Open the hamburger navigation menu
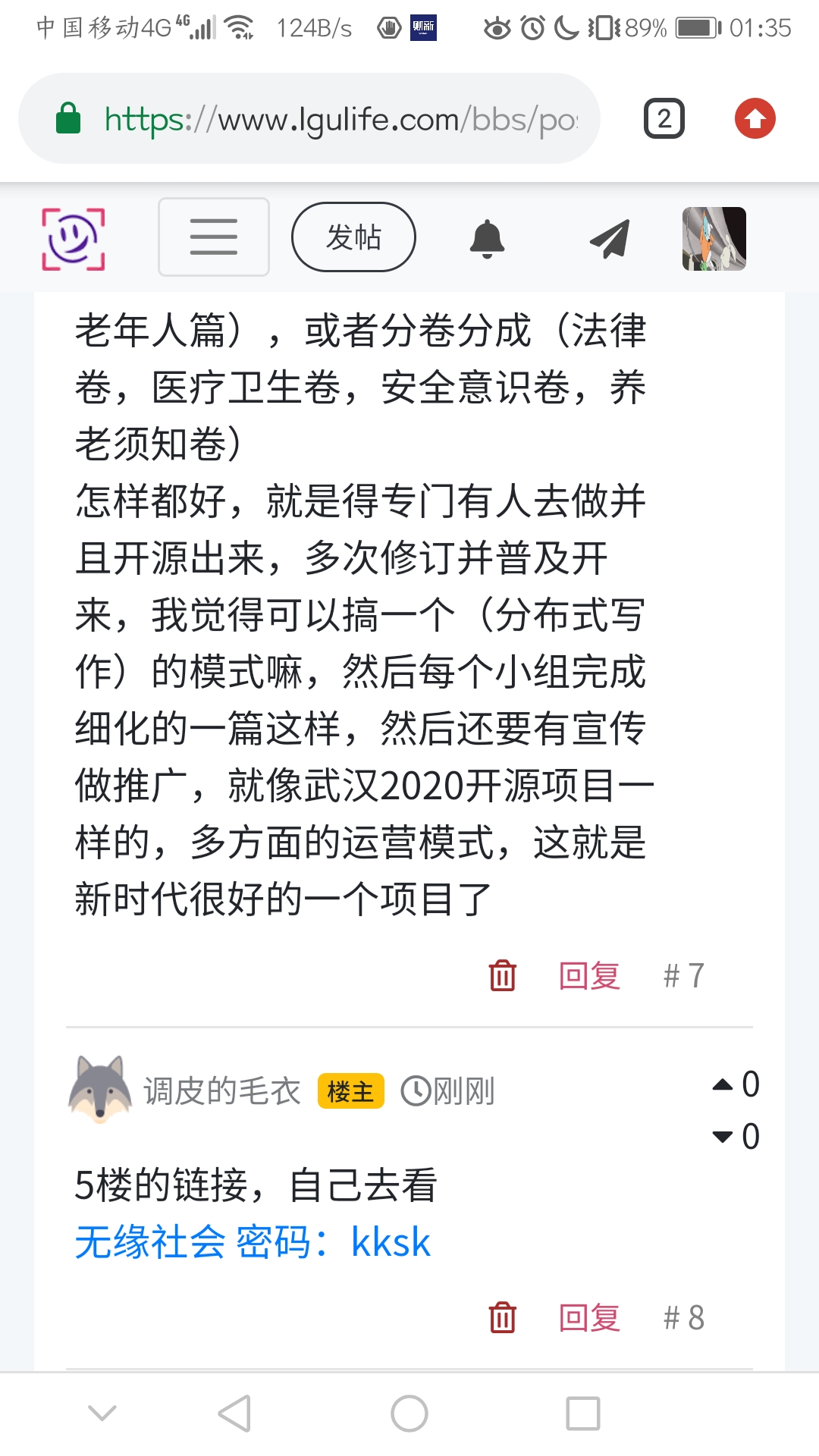The width and height of the screenshot is (819, 1456). coord(213,237)
